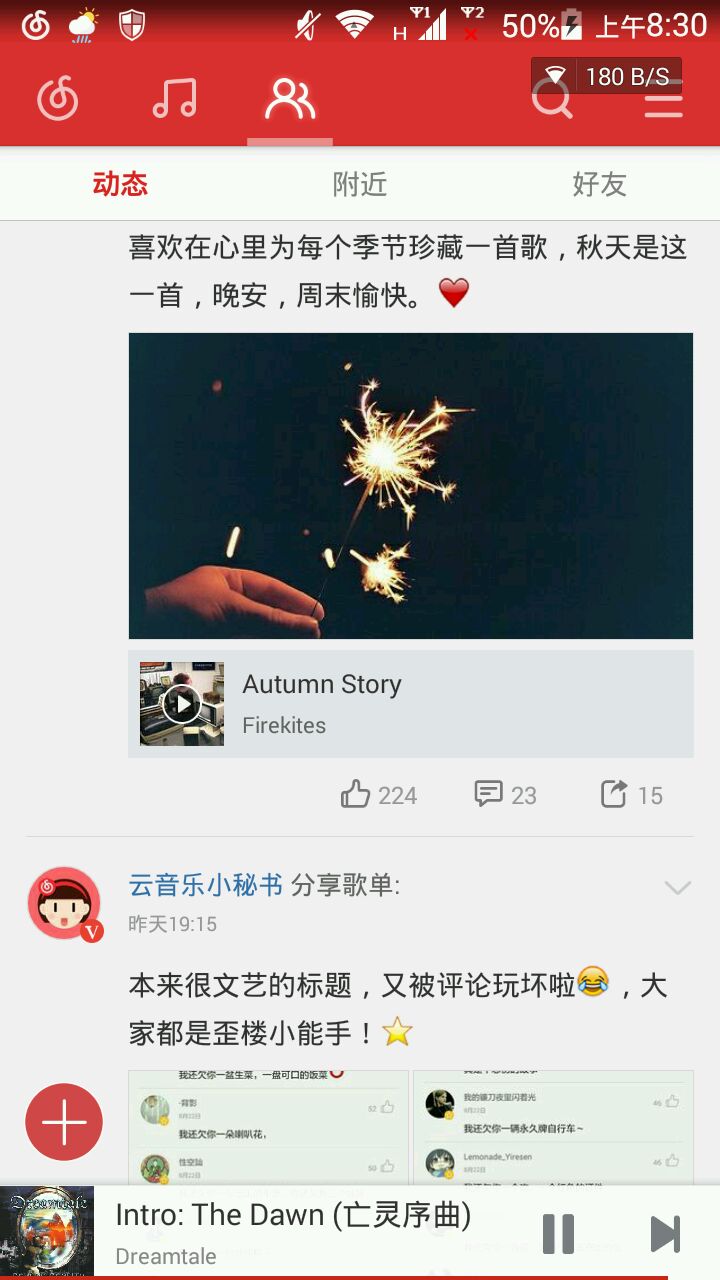This screenshot has width=720, height=1280.
Task: Open the hamburger menu in the top bar
Action: (x=663, y=99)
